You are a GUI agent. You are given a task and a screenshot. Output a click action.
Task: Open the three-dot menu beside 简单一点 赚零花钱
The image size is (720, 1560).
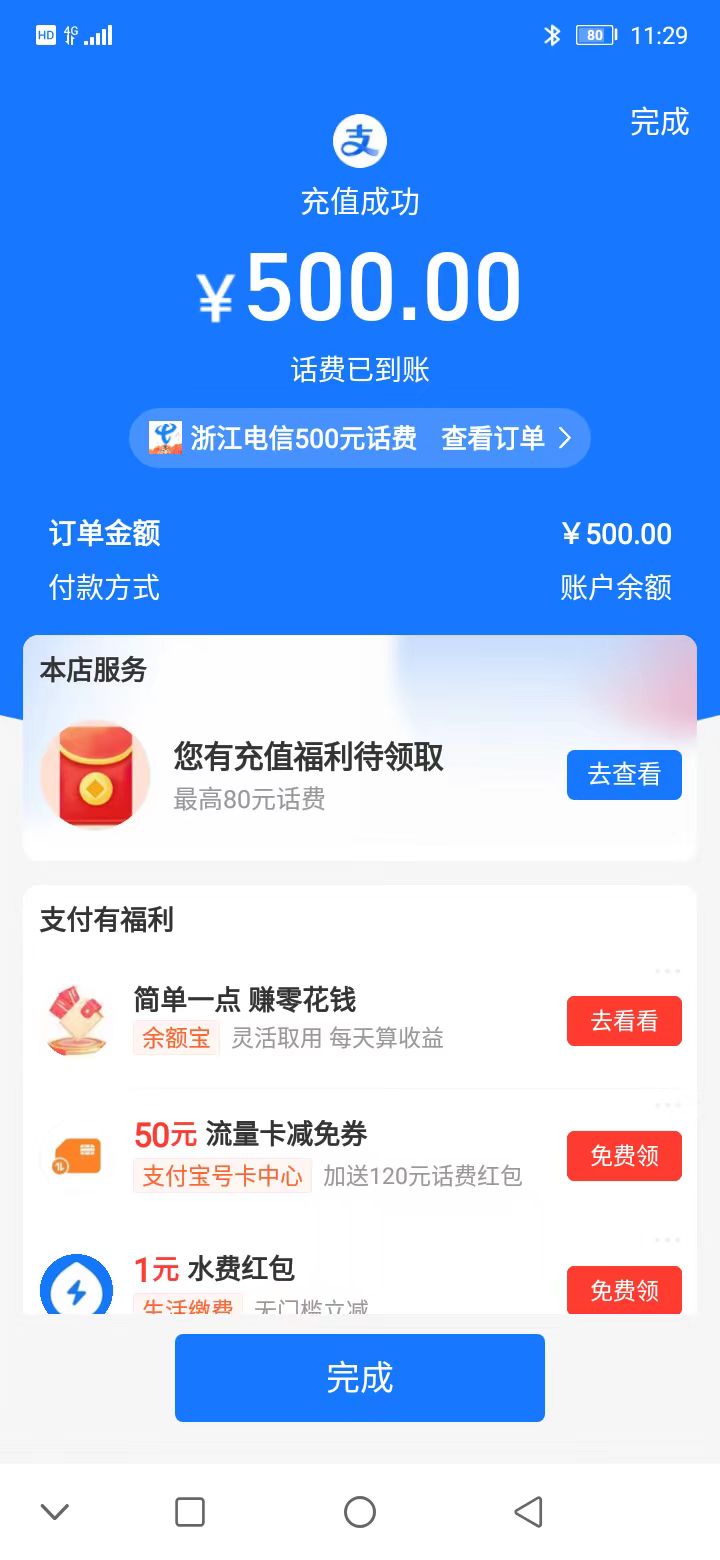[667, 971]
